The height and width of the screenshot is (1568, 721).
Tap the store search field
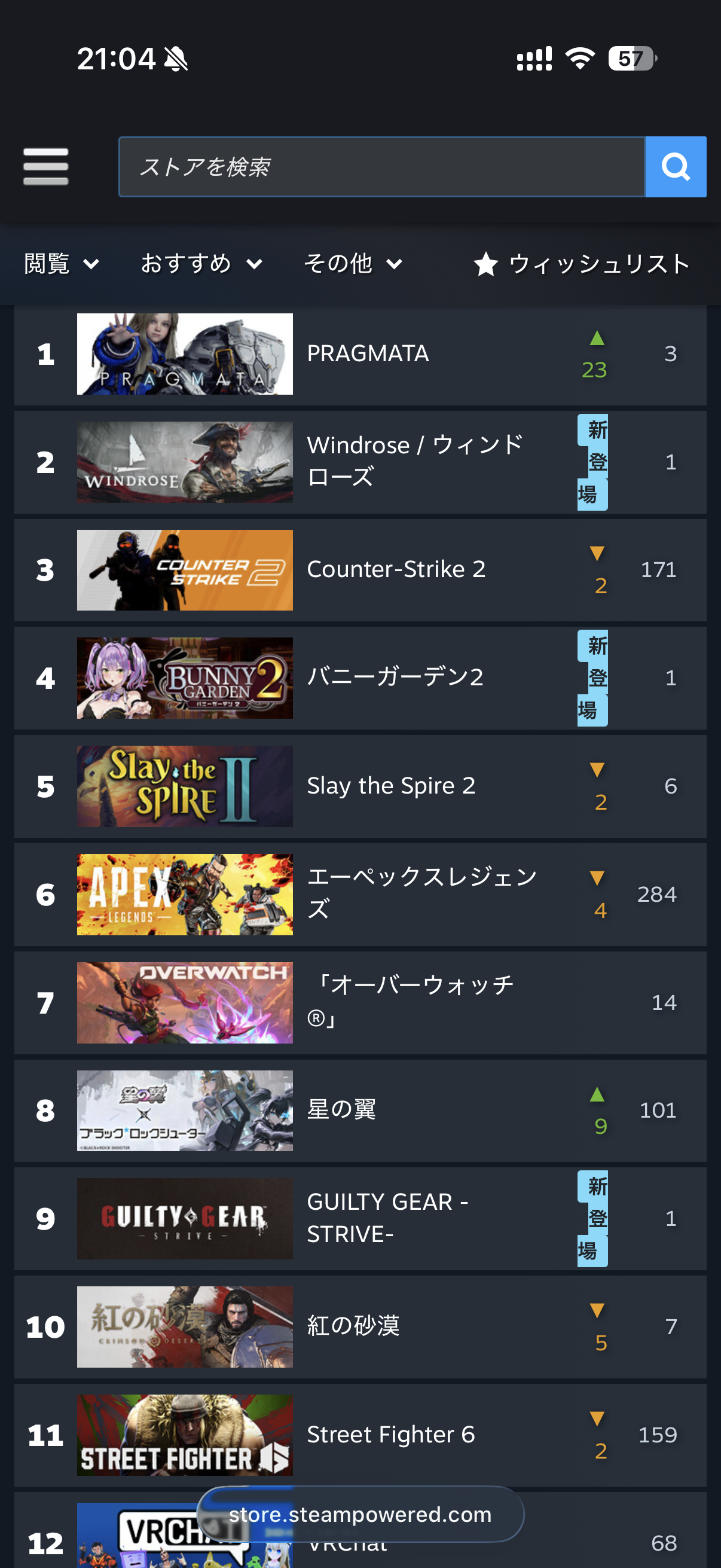pyautogui.click(x=381, y=167)
